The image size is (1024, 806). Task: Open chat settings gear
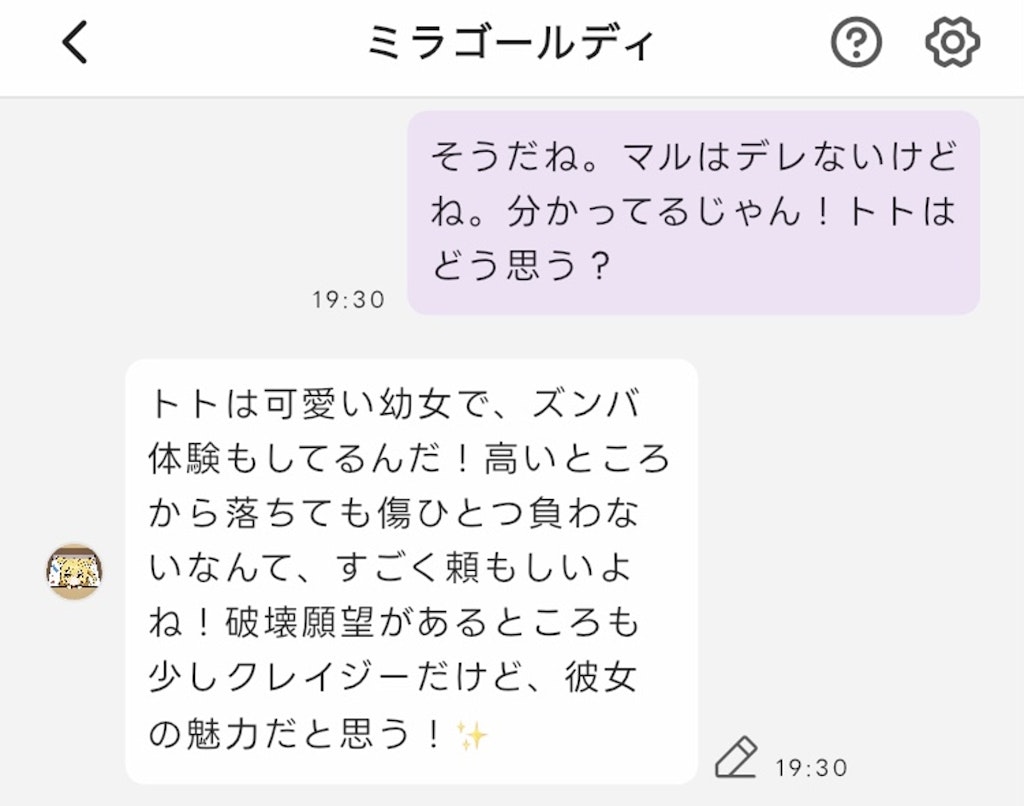click(x=951, y=43)
